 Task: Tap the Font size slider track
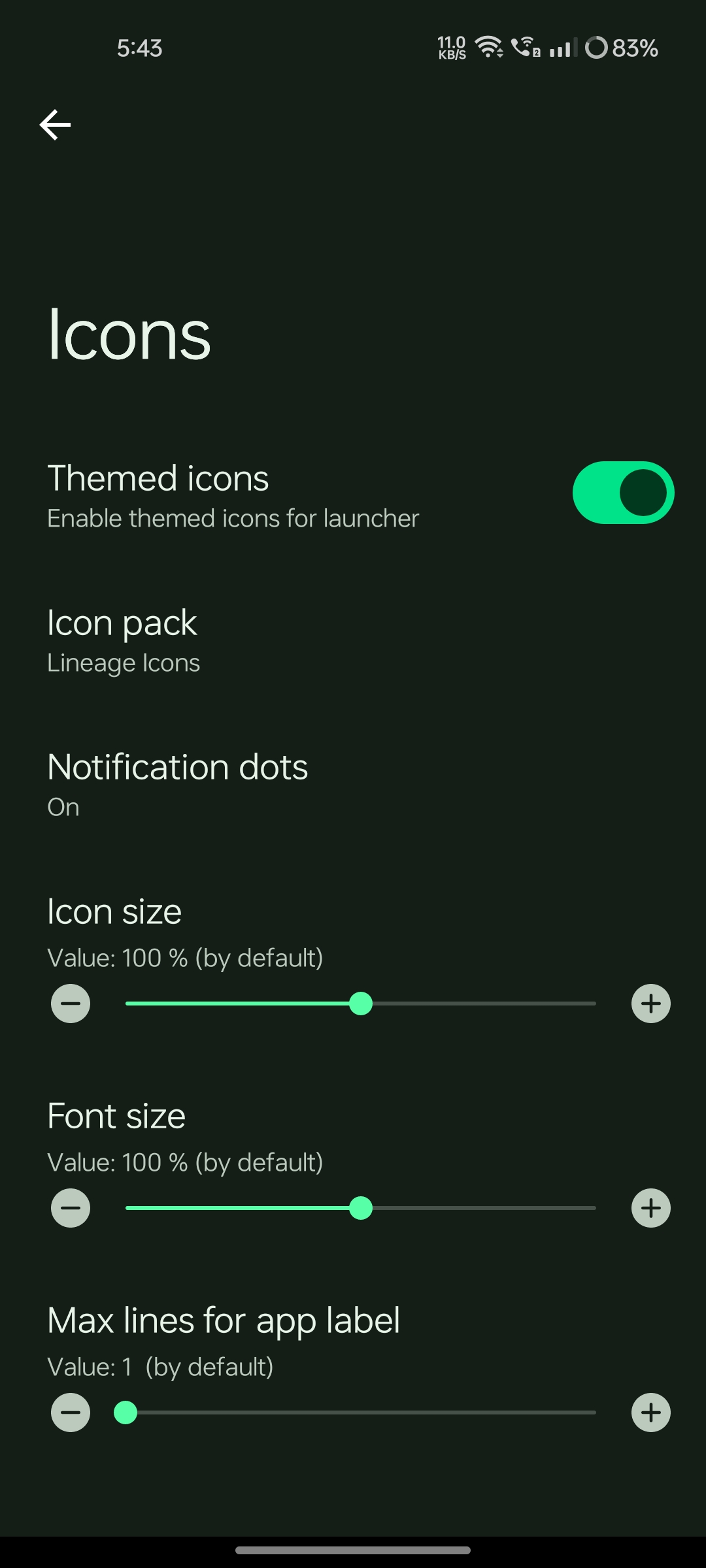point(361,1208)
